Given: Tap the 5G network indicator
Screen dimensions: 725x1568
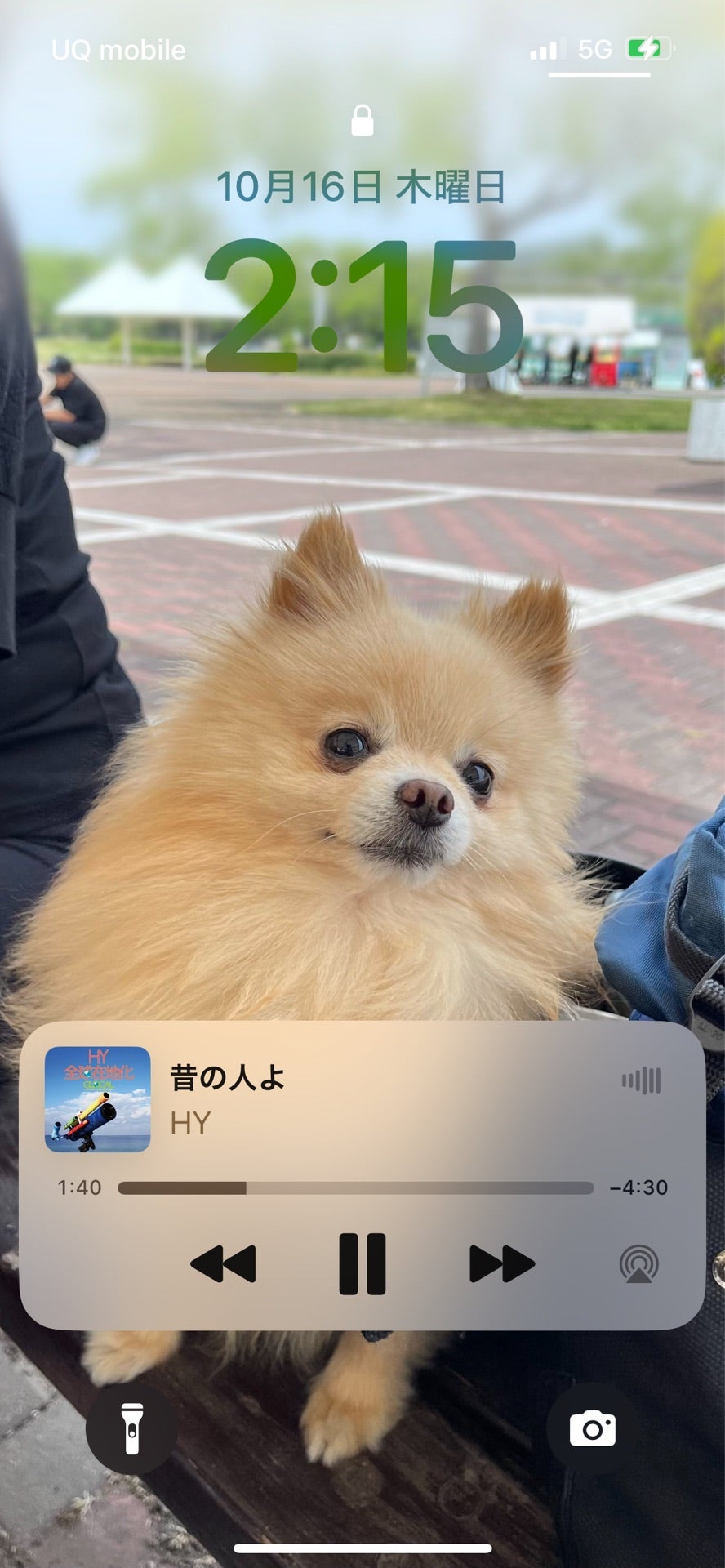Looking at the screenshot, I should tap(595, 51).
